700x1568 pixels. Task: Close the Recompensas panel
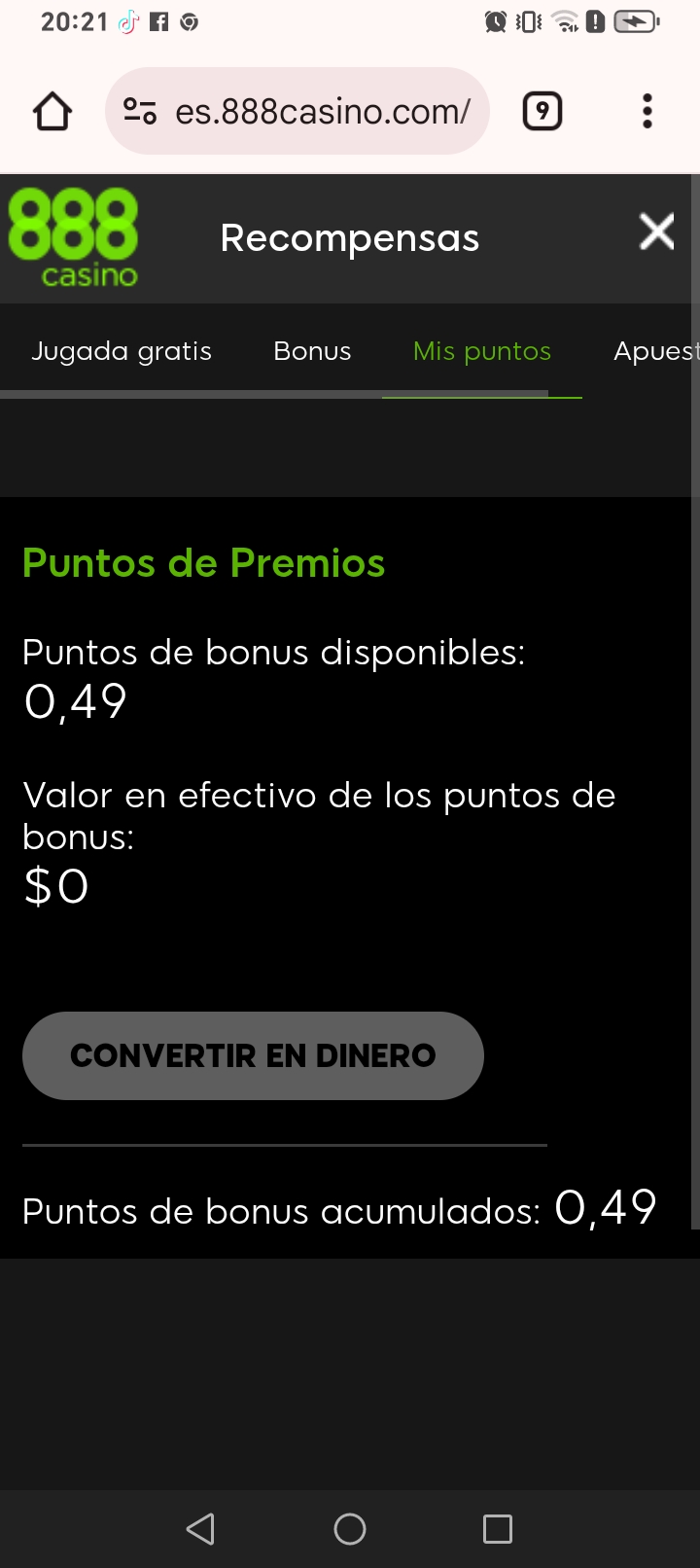point(657,232)
